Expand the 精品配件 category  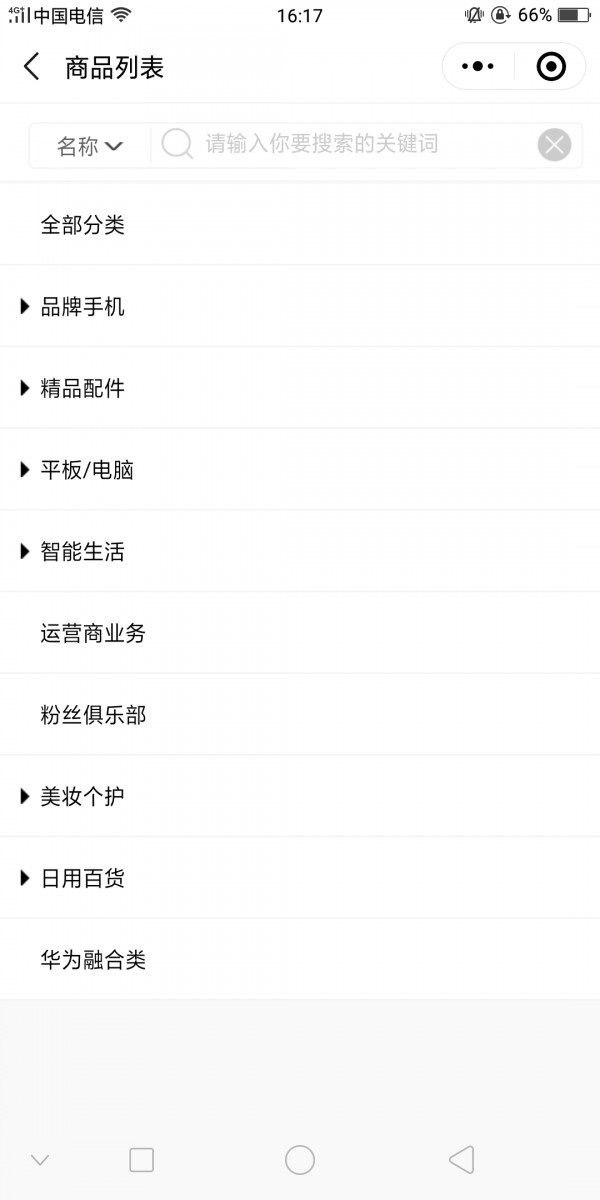83,388
